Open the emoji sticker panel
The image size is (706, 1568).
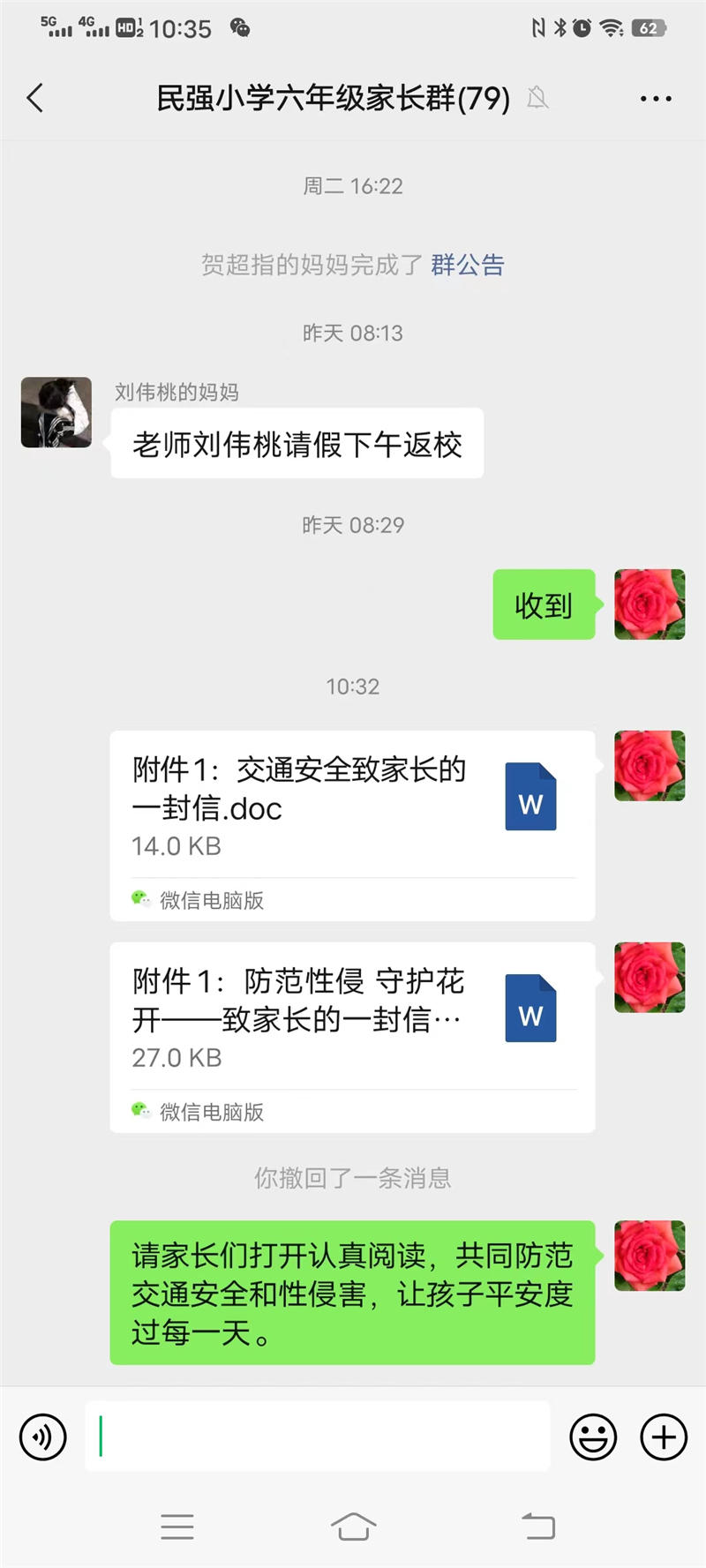(x=593, y=1437)
